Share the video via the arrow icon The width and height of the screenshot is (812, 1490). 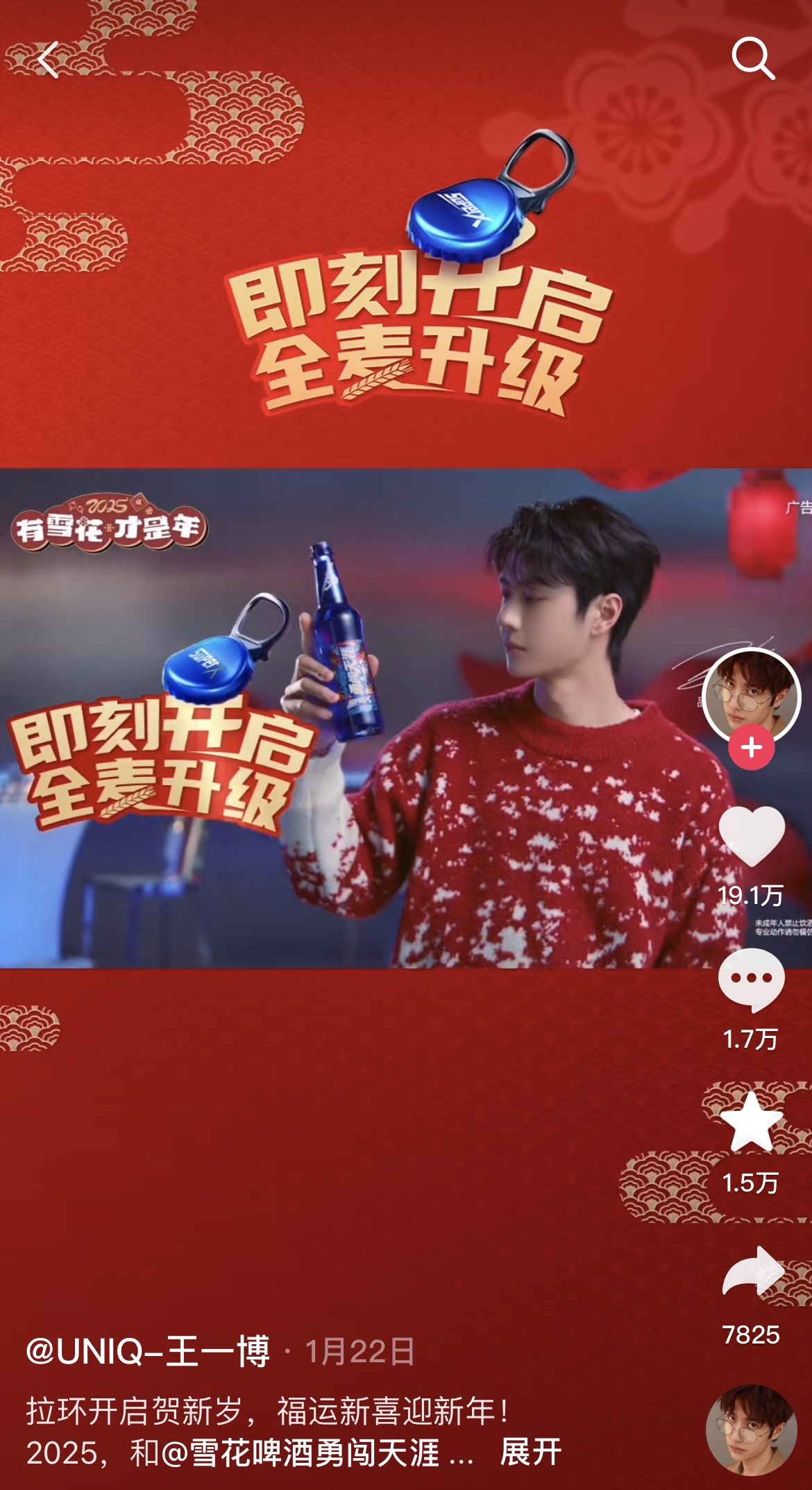[753, 1272]
